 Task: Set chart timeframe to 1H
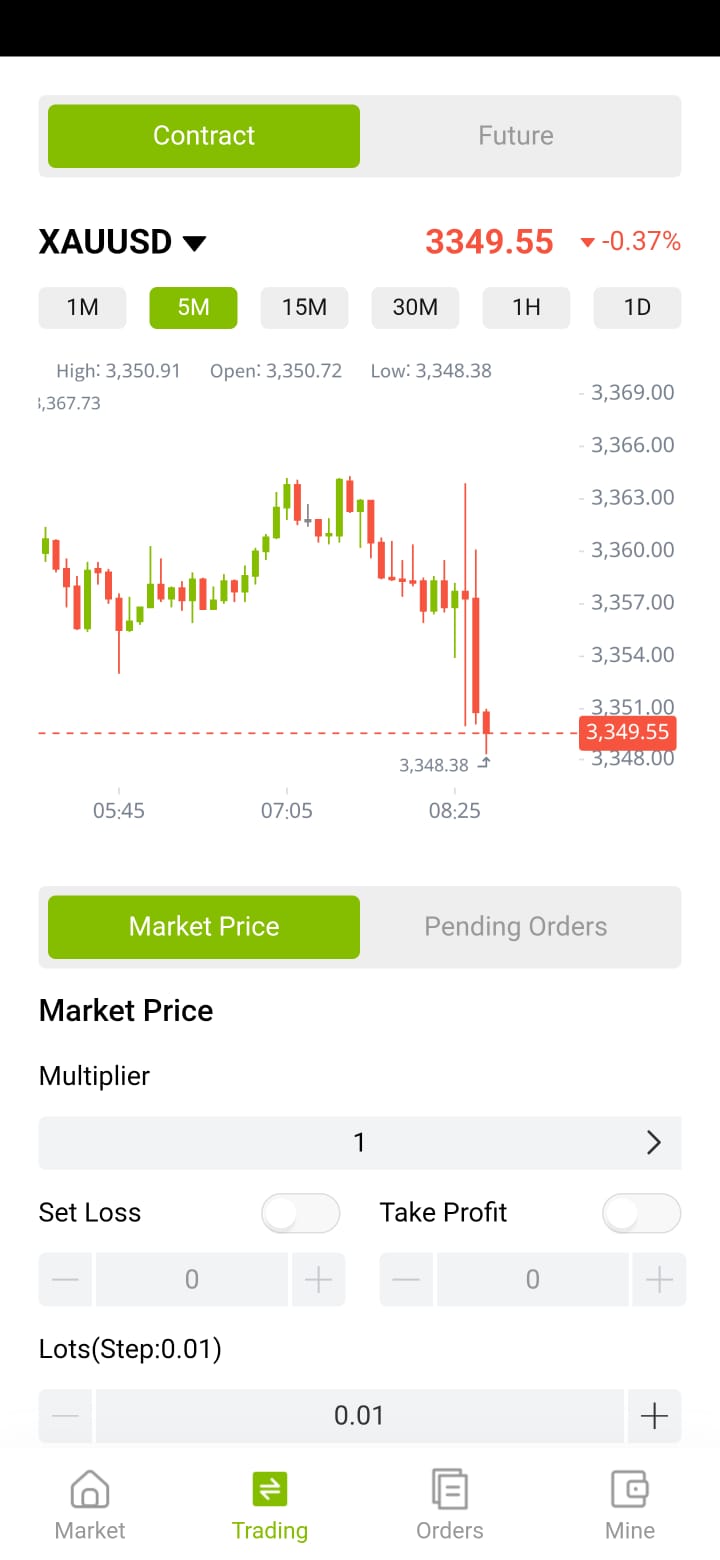tap(526, 308)
